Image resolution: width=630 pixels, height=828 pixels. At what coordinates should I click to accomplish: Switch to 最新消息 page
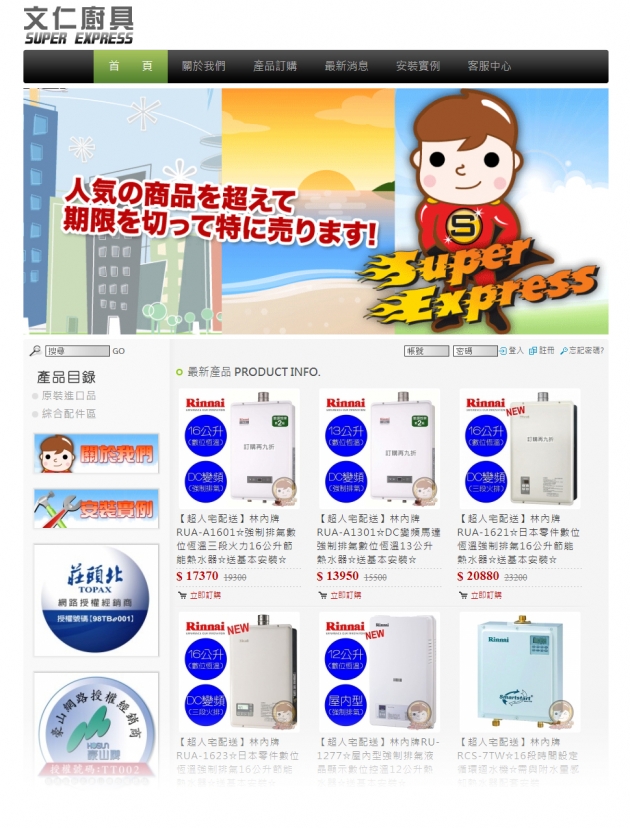[346, 66]
